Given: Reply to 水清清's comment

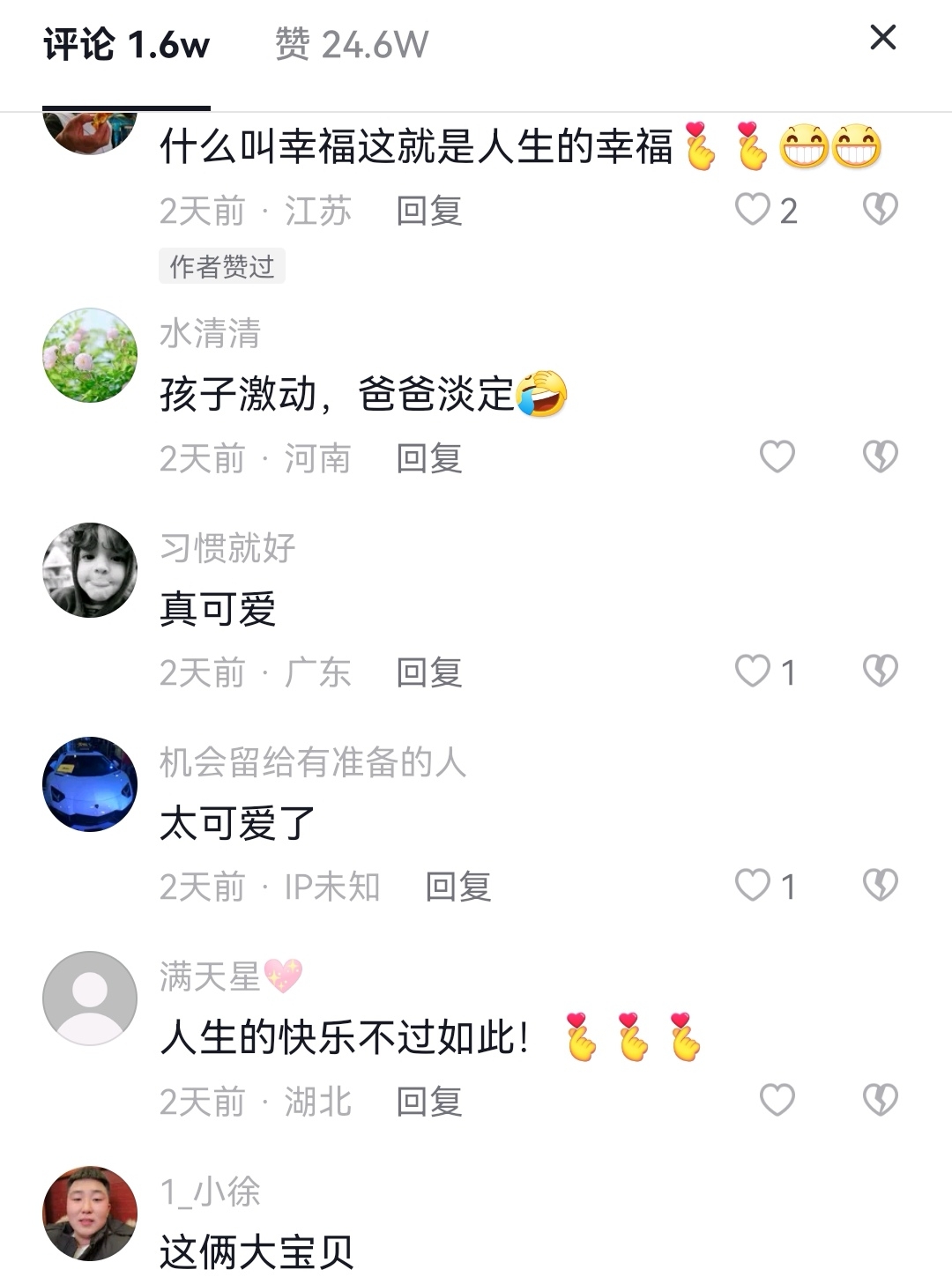Looking at the screenshot, I should 428,458.
